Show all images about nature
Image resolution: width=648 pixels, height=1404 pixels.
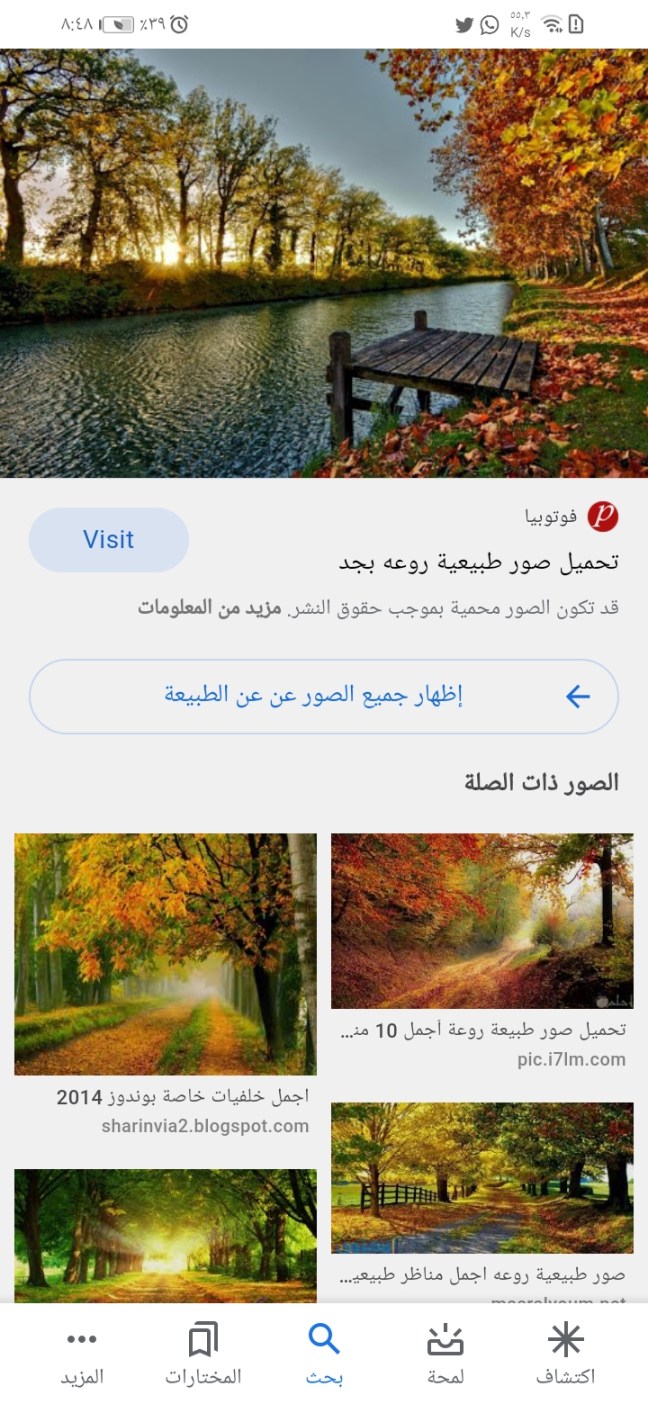click(x=324, y=696)
